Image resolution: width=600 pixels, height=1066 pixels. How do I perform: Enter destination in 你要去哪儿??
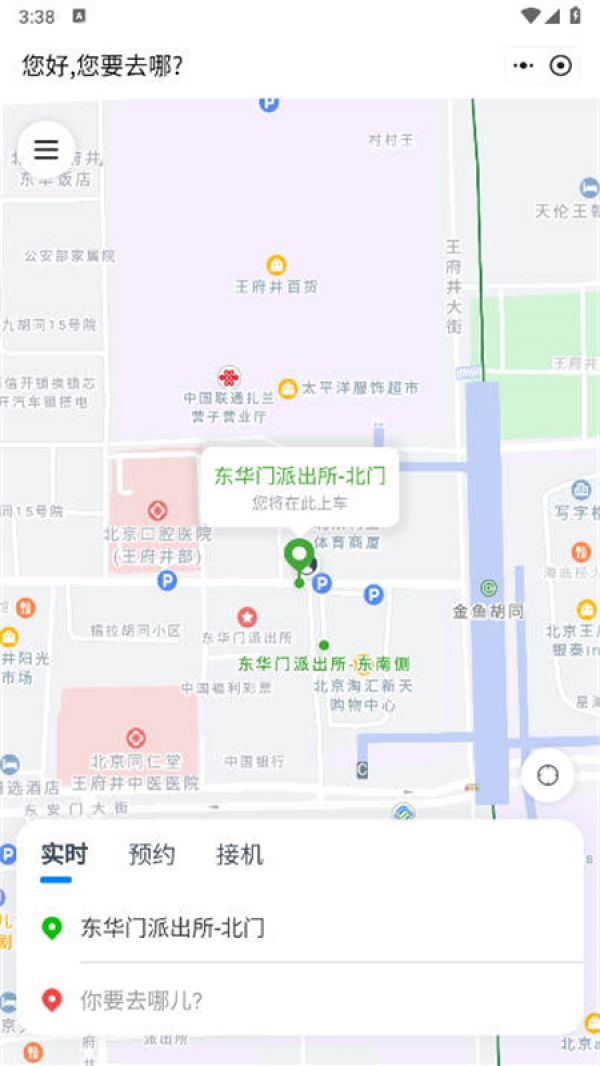click(x=299, y=999)
